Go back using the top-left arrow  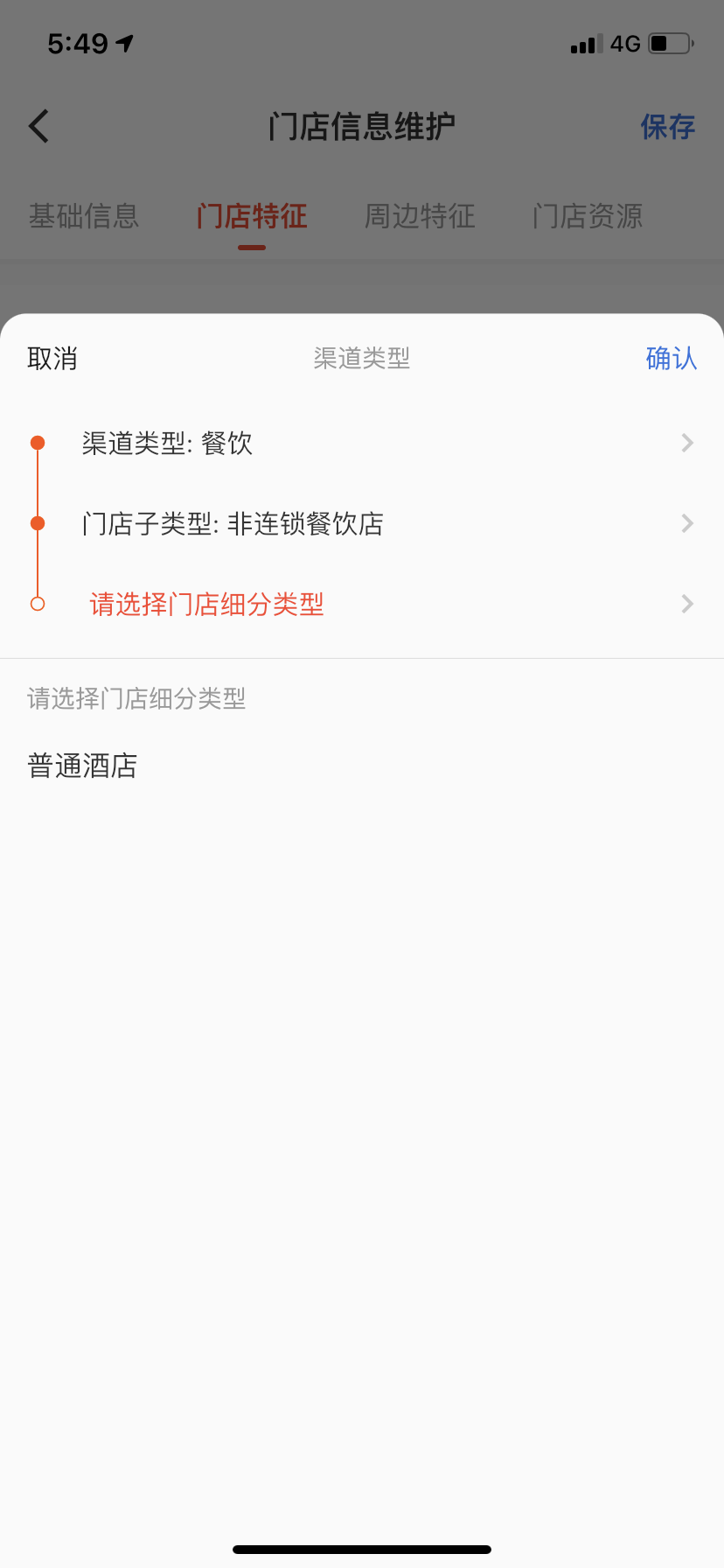pyautogui.click(x=39, y=127)
